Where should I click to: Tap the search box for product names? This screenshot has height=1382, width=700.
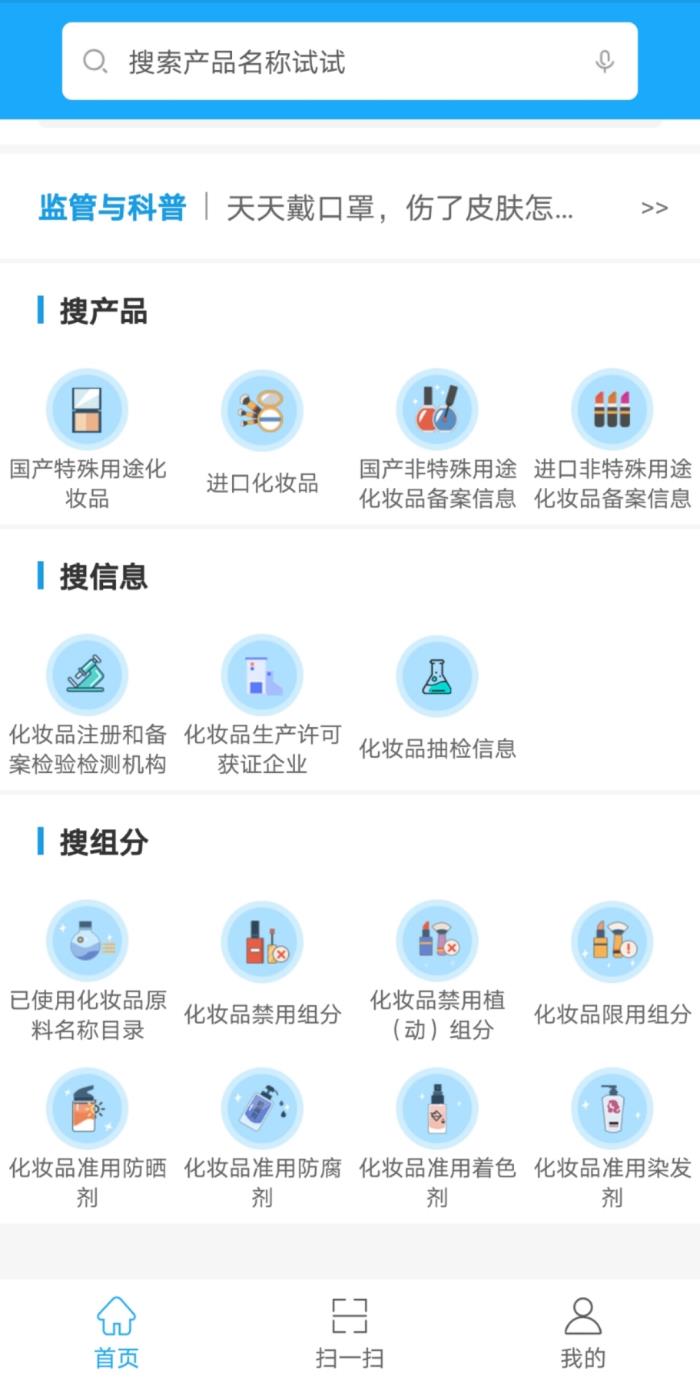pos(340,62)
